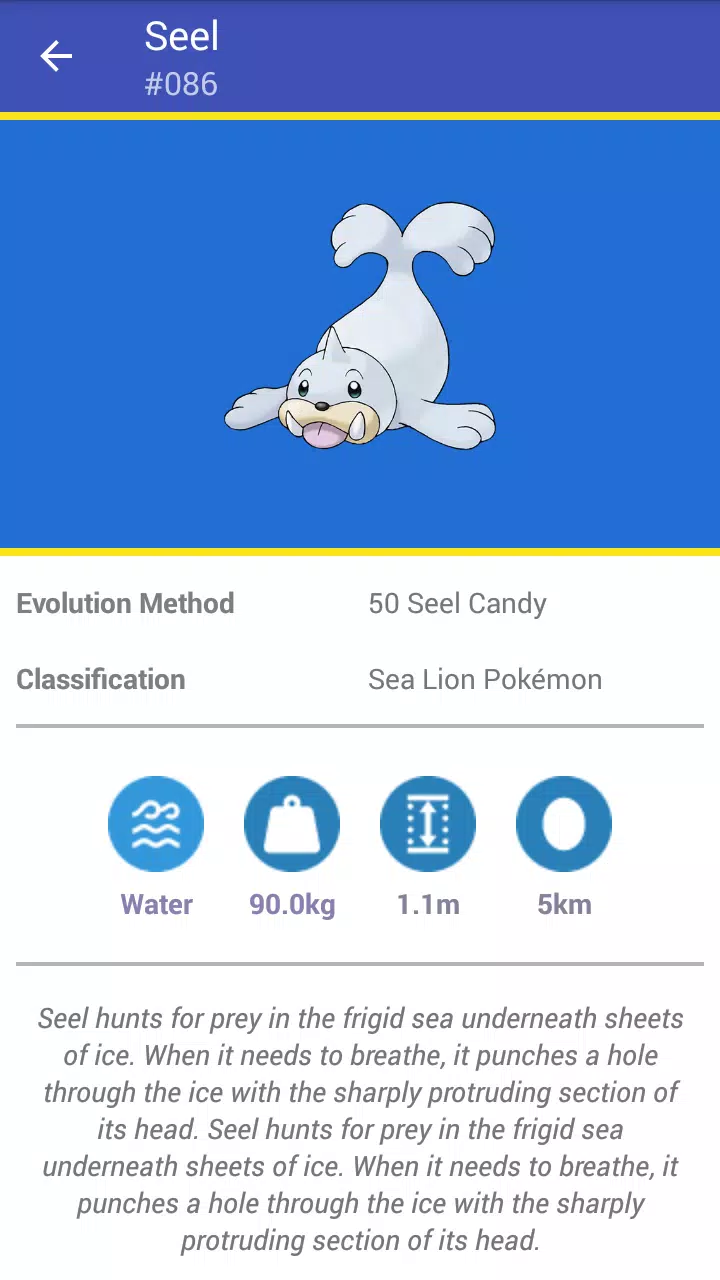
Task: Tap the back arrow to return
Action: pos(55,56)
